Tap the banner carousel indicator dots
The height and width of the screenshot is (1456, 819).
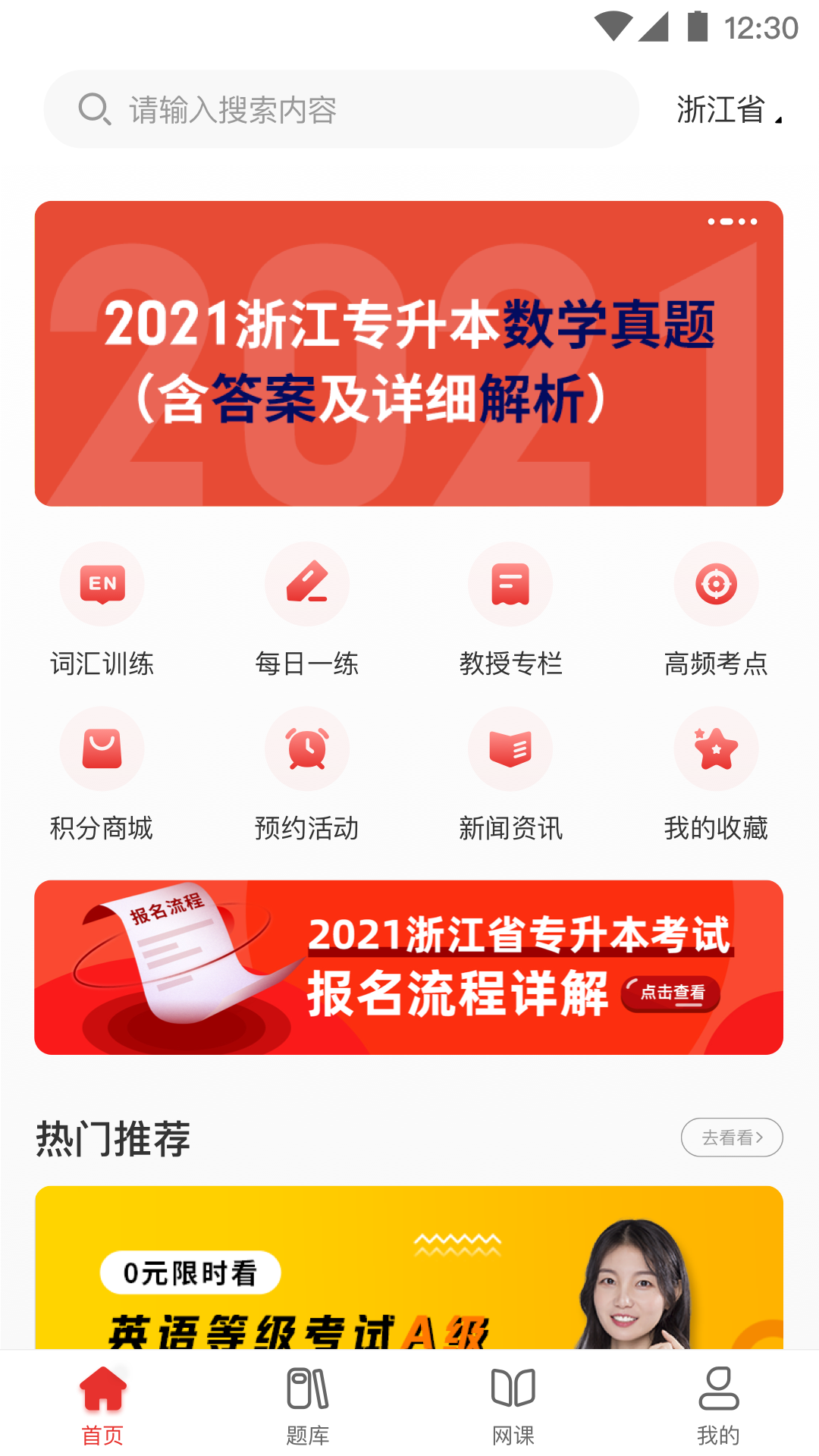click(733, 221)
